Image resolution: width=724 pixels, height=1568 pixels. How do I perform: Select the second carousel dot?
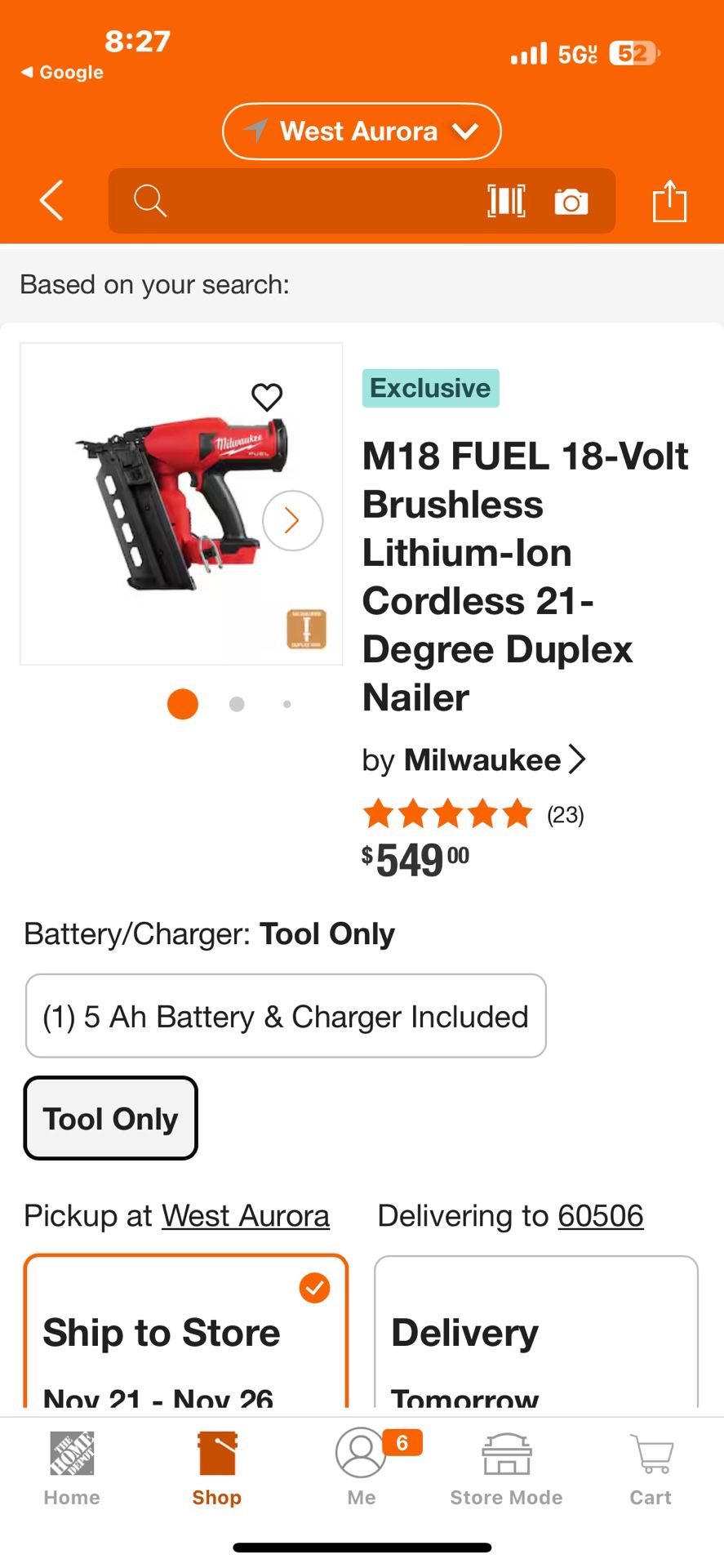coord(236,703)
